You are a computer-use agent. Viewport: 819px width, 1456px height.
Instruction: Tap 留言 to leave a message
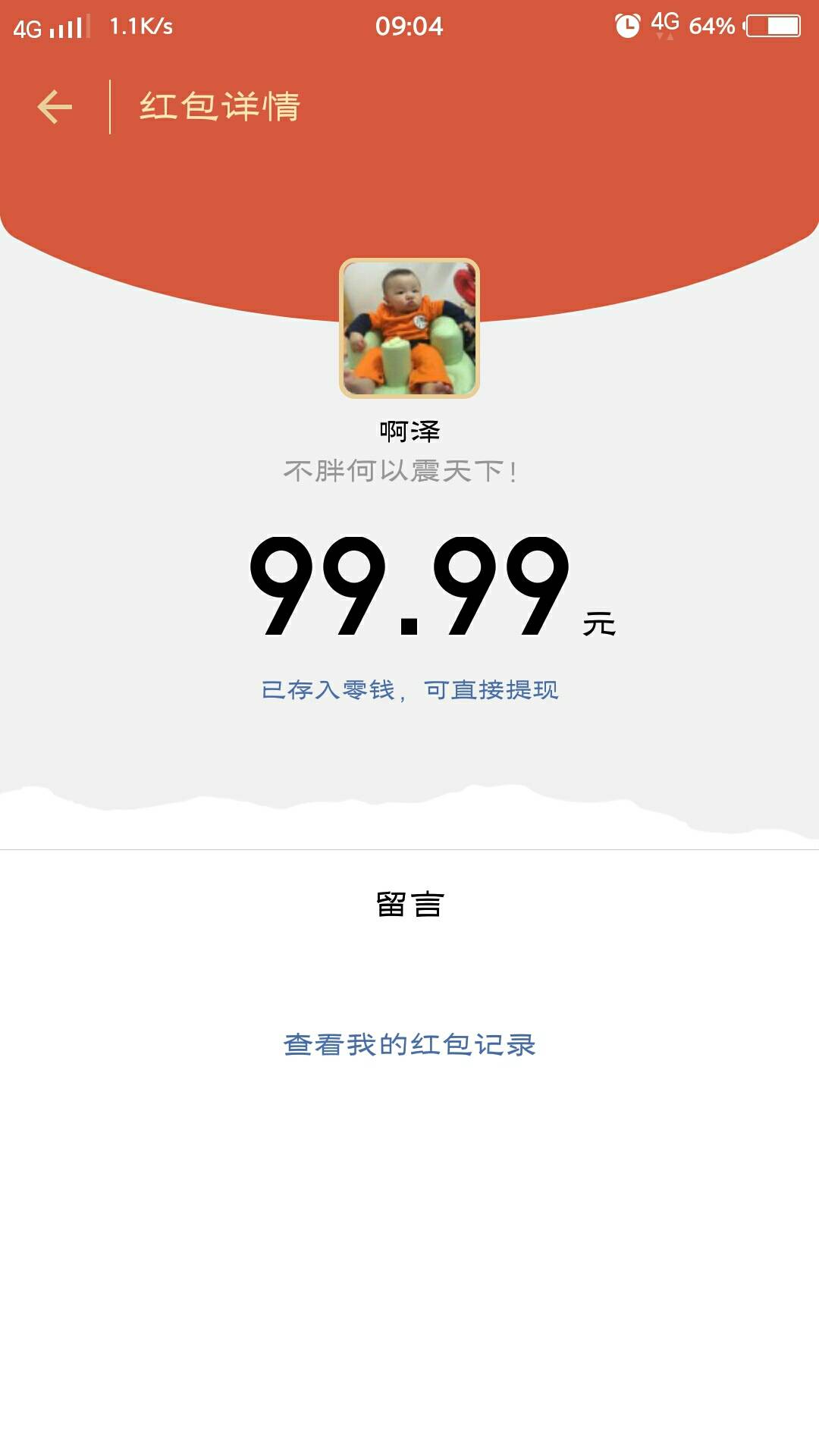(x=409, y=904)
